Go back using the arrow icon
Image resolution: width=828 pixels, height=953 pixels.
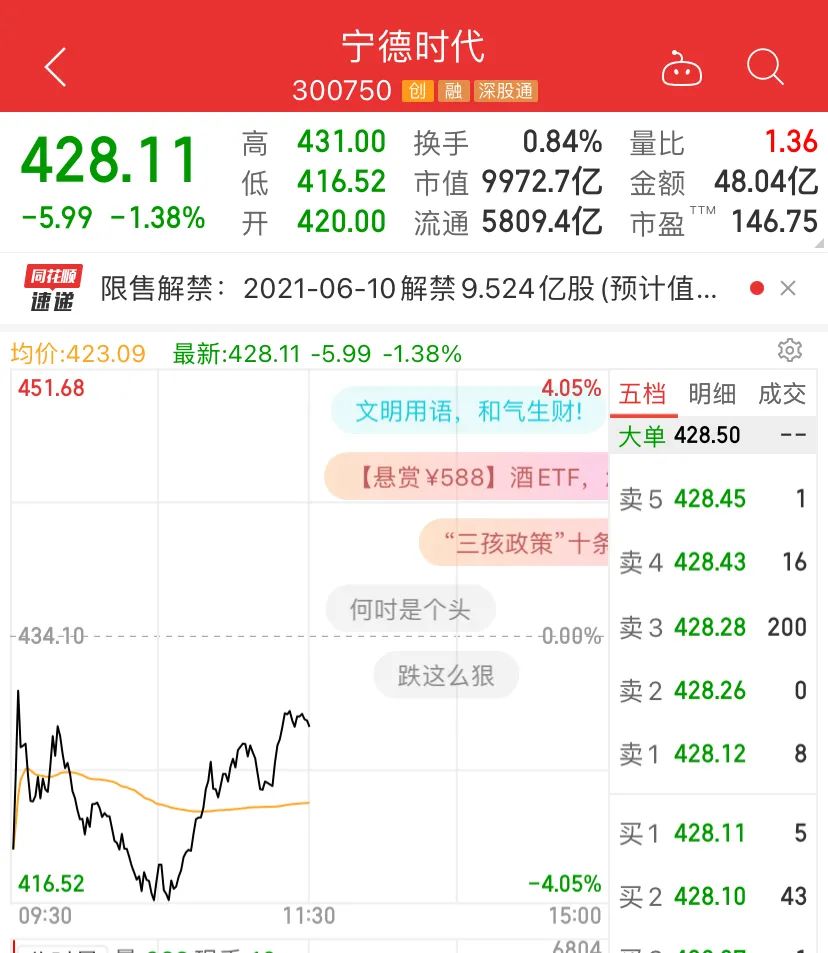click(x=55, y=68)
